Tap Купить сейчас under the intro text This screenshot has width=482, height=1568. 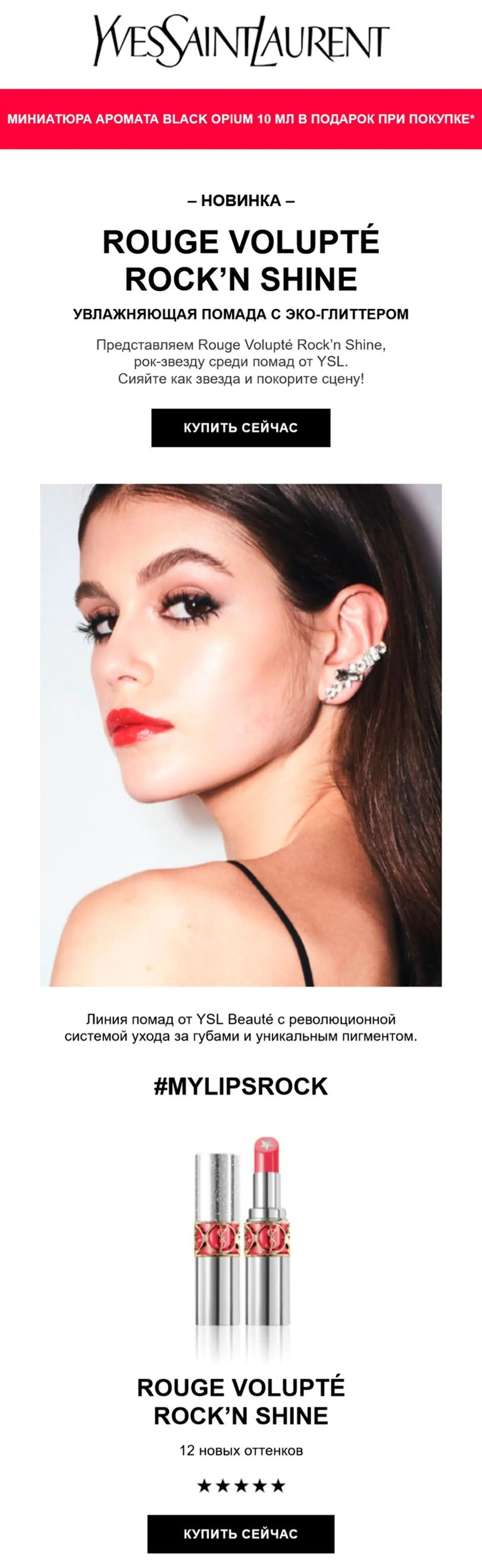point(240,427)
